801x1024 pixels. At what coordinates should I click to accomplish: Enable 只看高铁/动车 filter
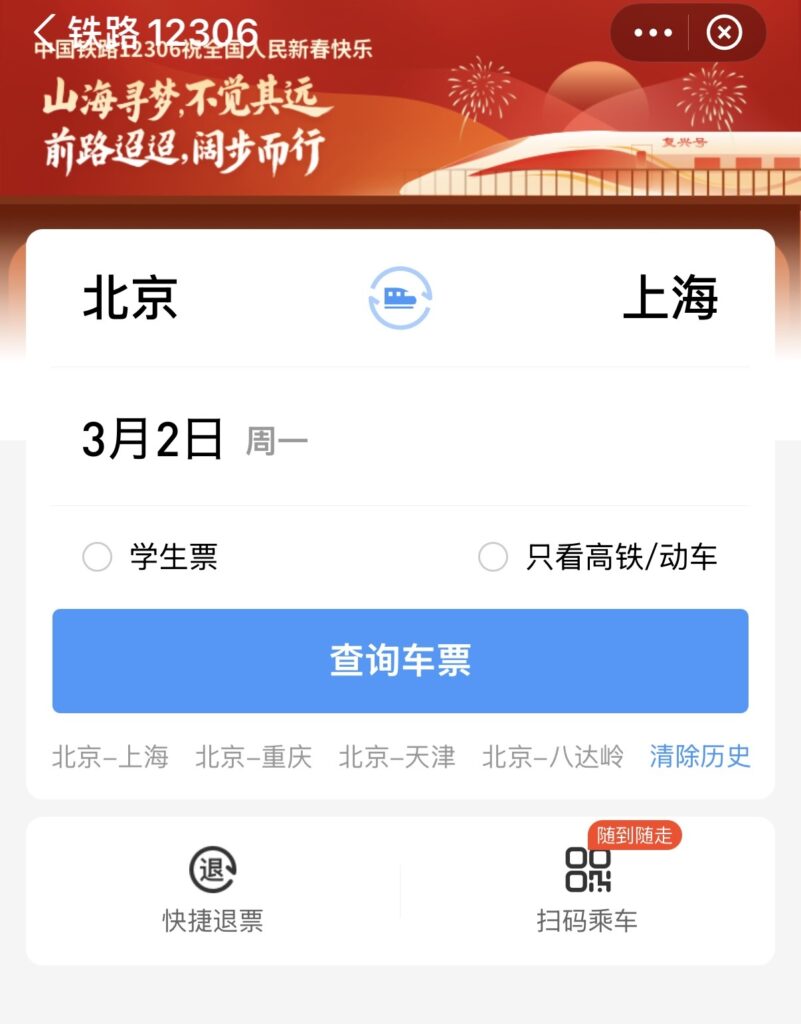point(494,557)
